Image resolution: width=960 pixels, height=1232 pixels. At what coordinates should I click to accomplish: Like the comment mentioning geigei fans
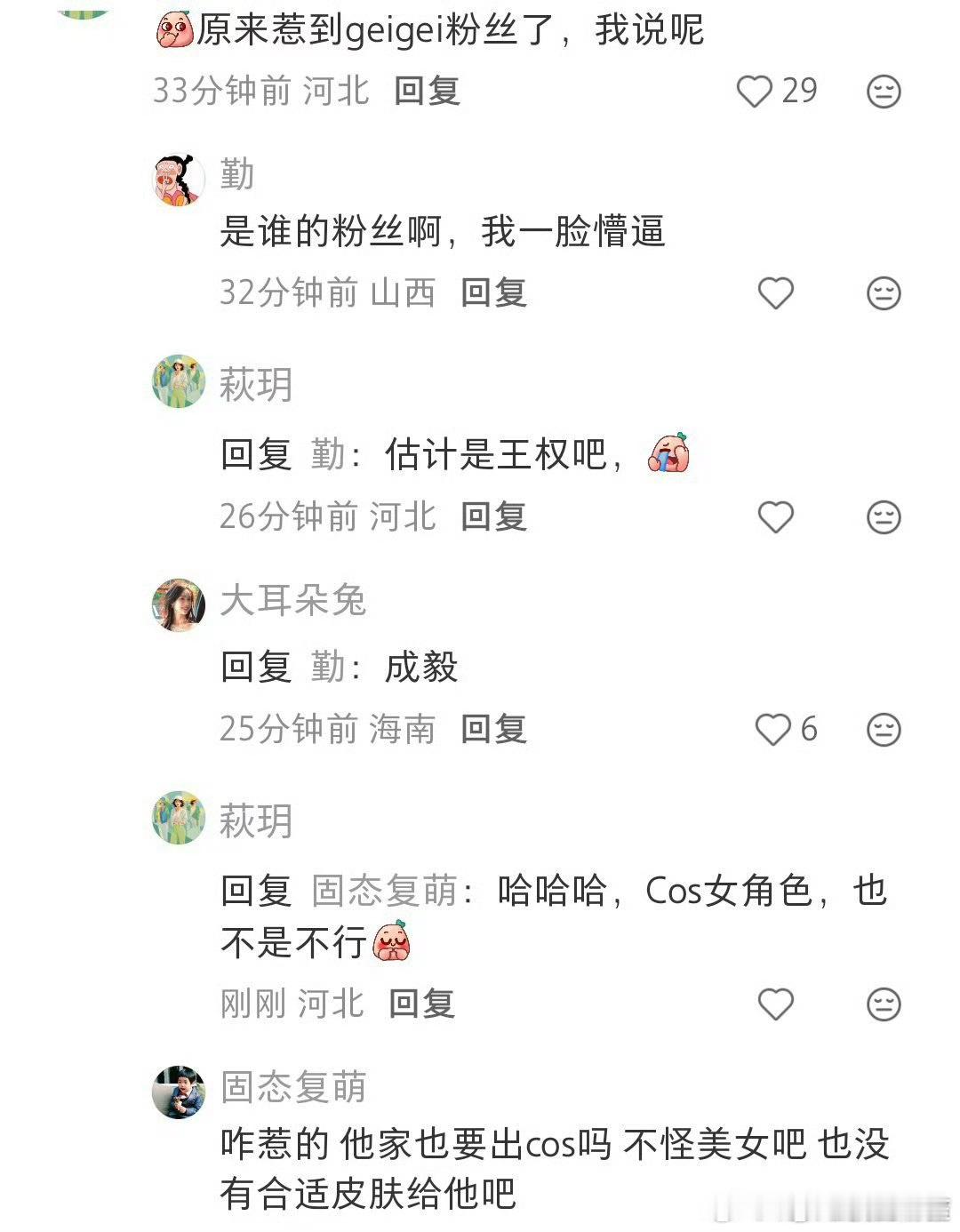coord(756,89)
